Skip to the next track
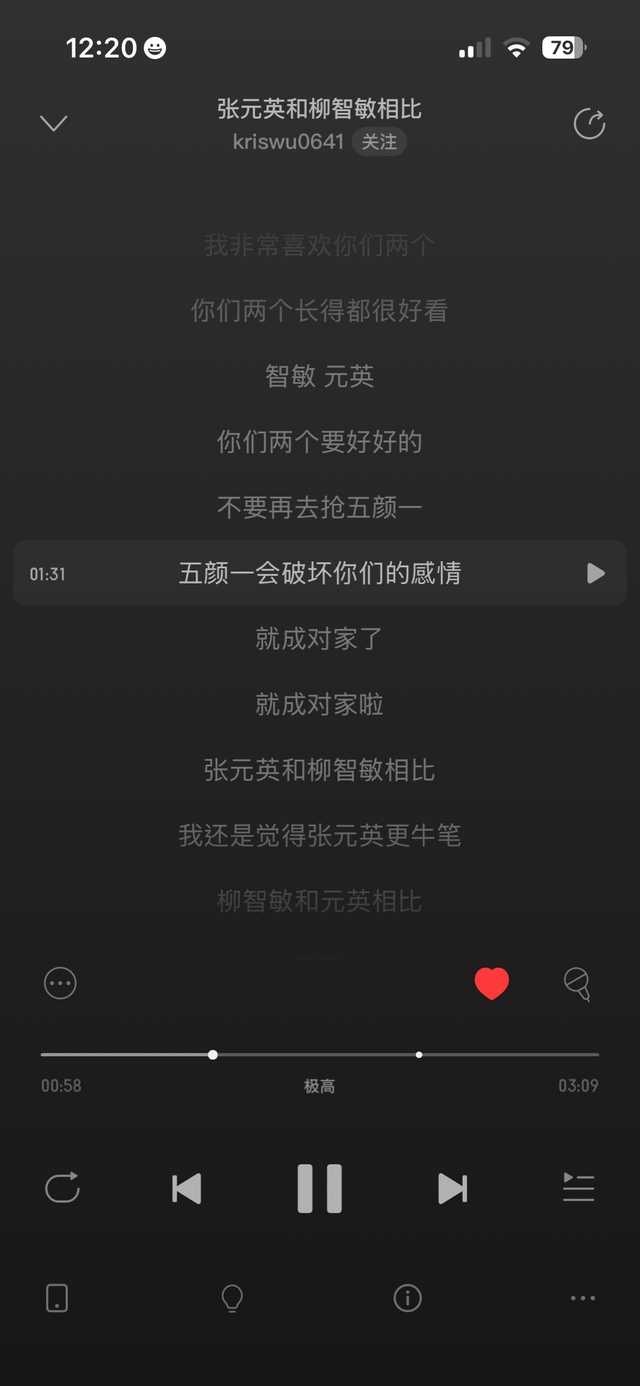The width and height of the screenshot is (640, 1386). point(452,1188)
